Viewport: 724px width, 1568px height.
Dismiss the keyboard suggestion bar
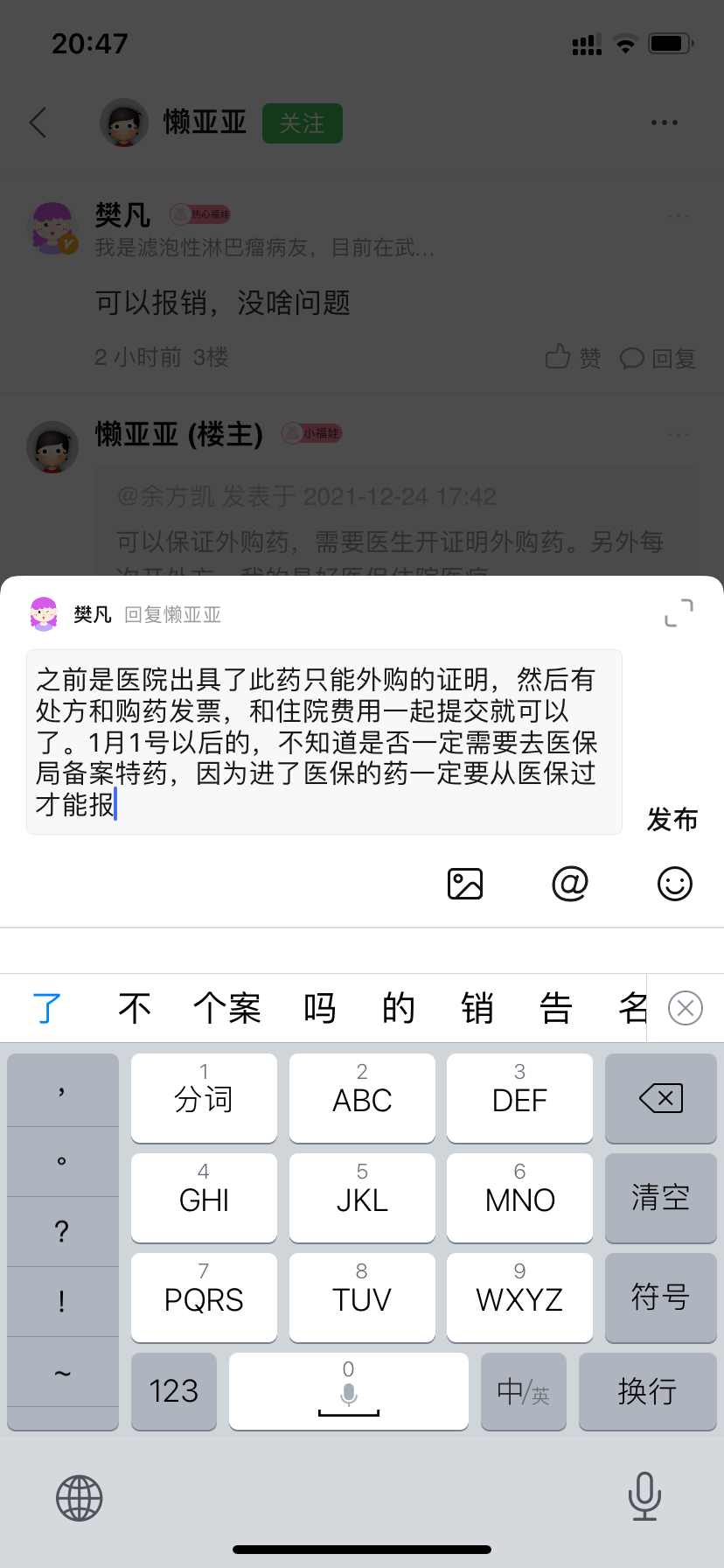(685, 1008)
